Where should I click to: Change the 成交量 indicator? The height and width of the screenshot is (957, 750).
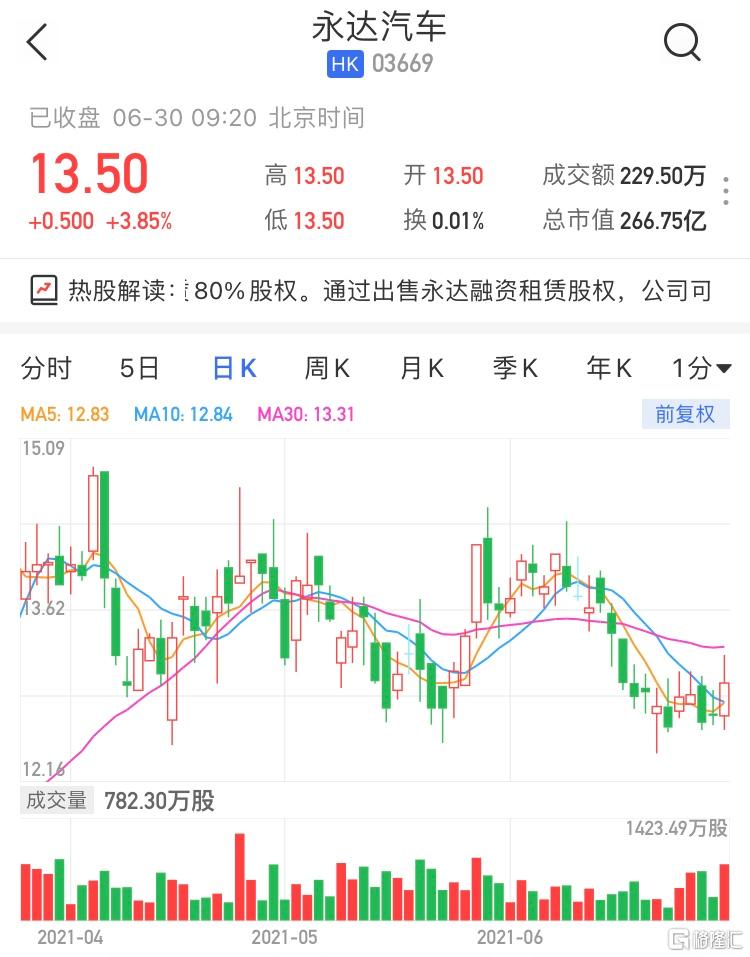tap(57, 801)
